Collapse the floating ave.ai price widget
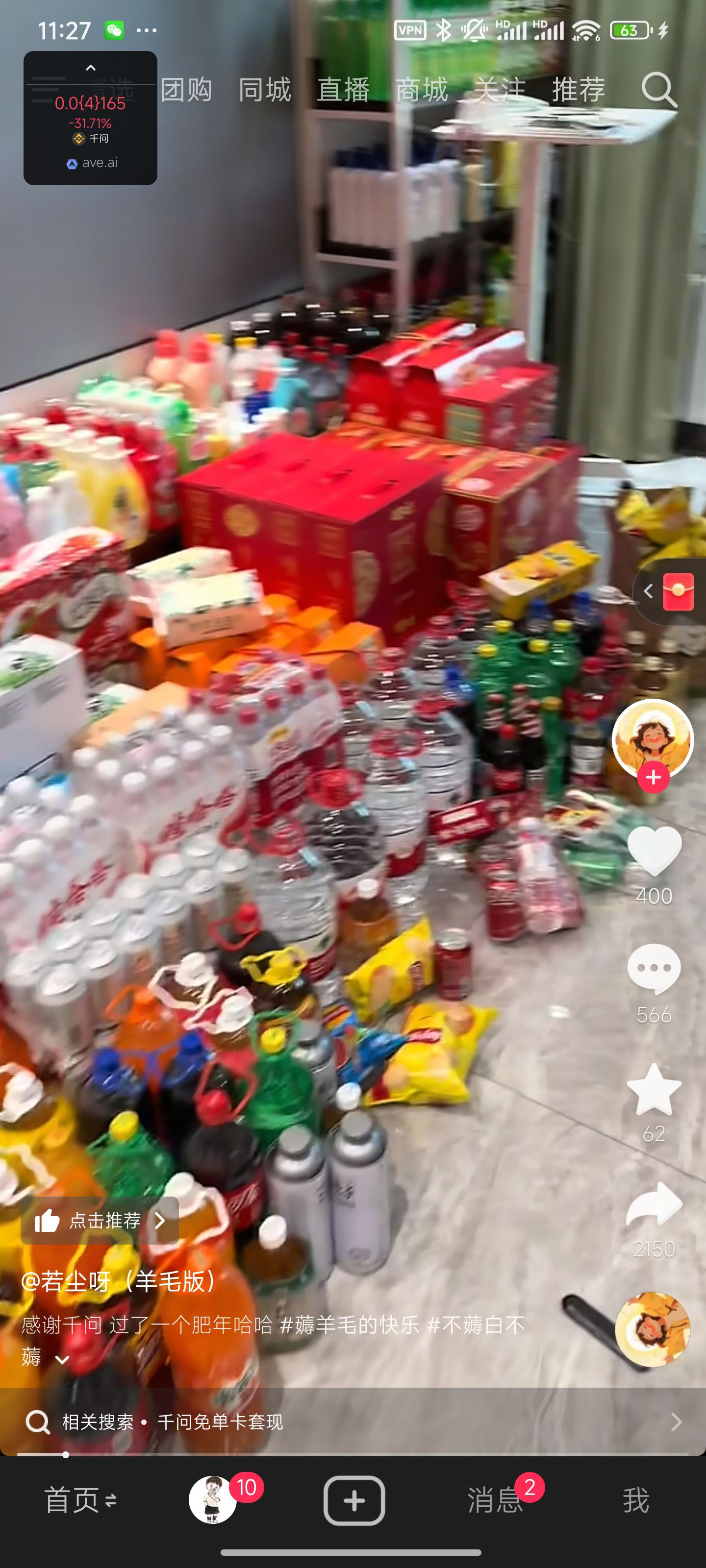This screenshot has height=1568, width=706. 90,68
